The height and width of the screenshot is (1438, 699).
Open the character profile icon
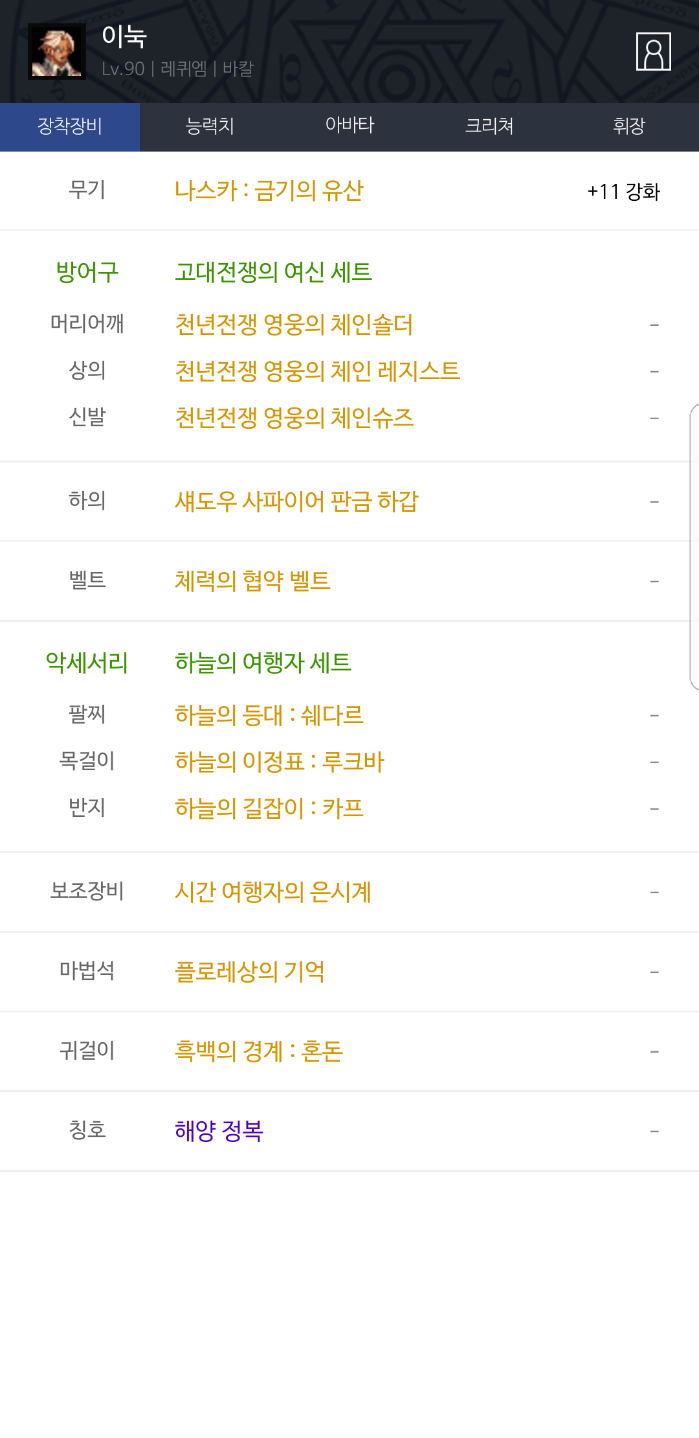click(653, 52)
